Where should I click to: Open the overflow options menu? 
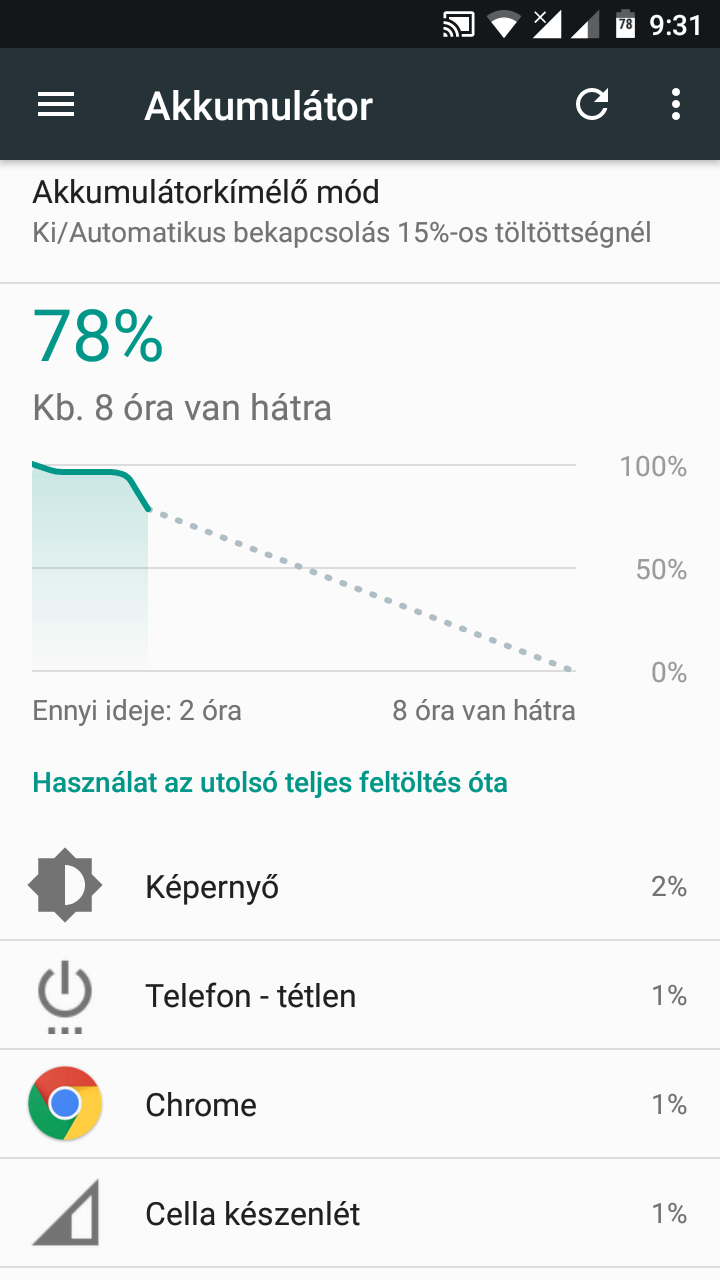point(676,105)
